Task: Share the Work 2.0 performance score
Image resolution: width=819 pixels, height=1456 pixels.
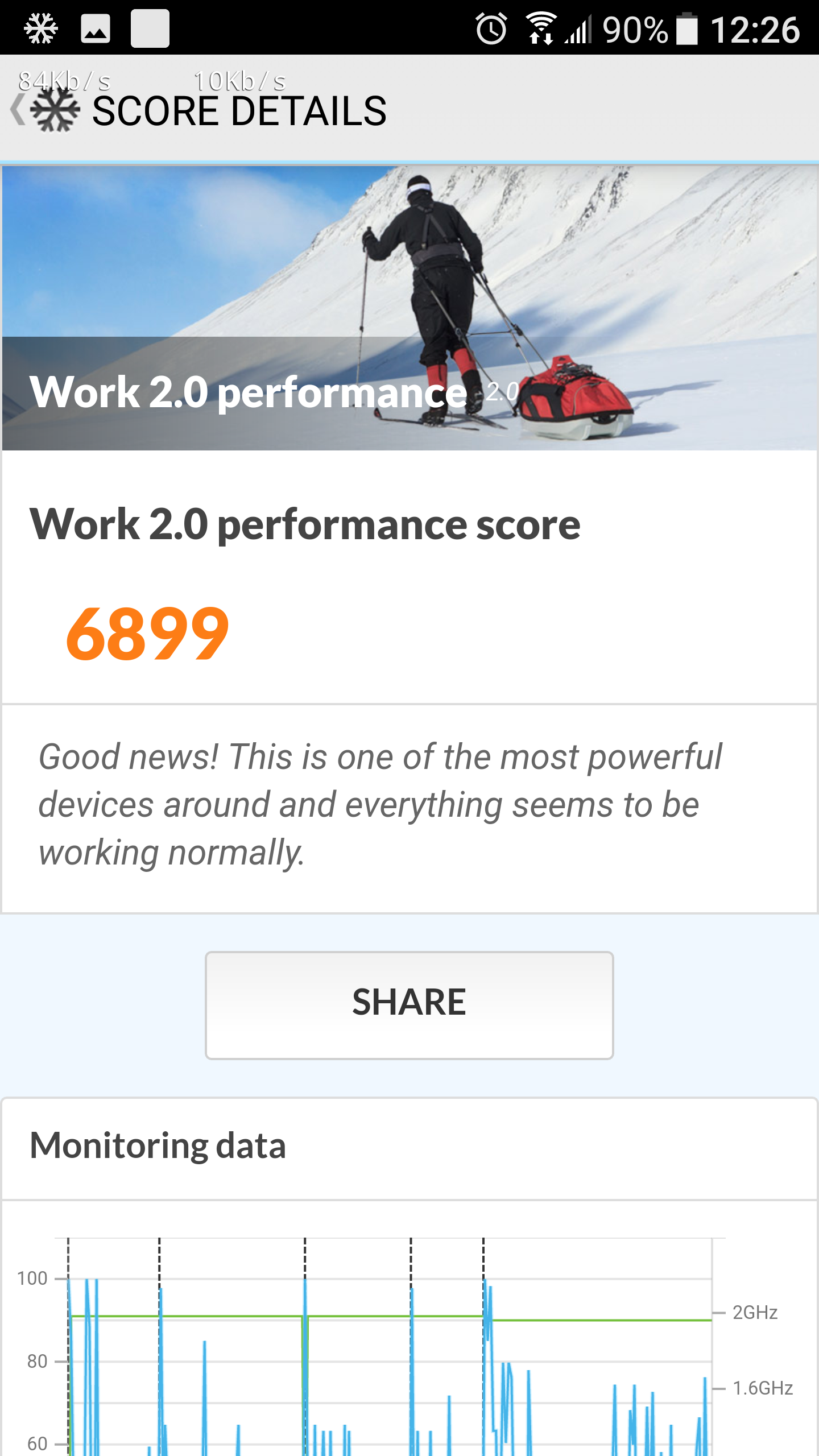Action: pyautogui.click(x=409, y=1004)
